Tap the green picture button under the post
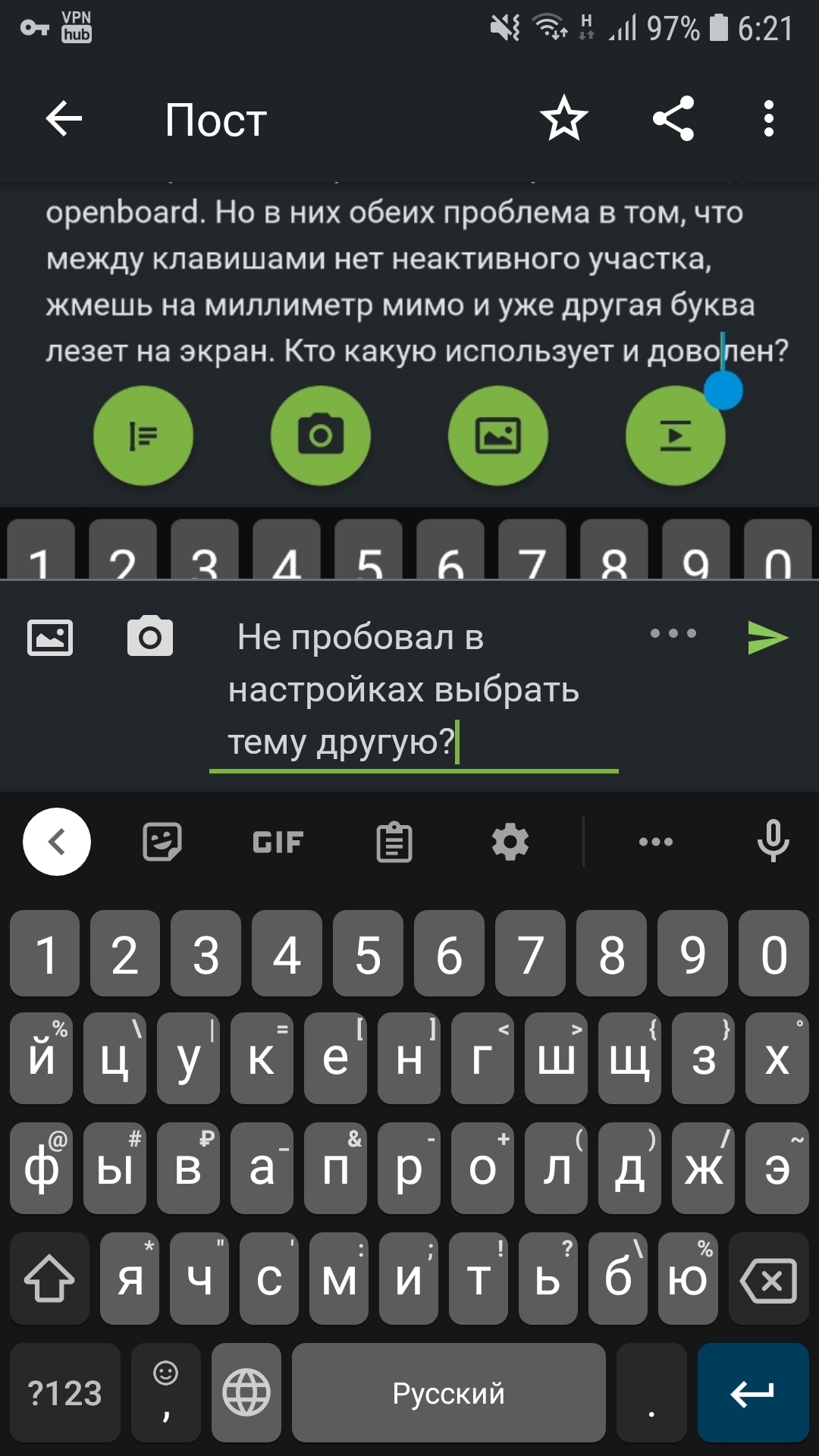This screenshot has width=819, height=1456. pyautogui.click(x=498, y=436)
